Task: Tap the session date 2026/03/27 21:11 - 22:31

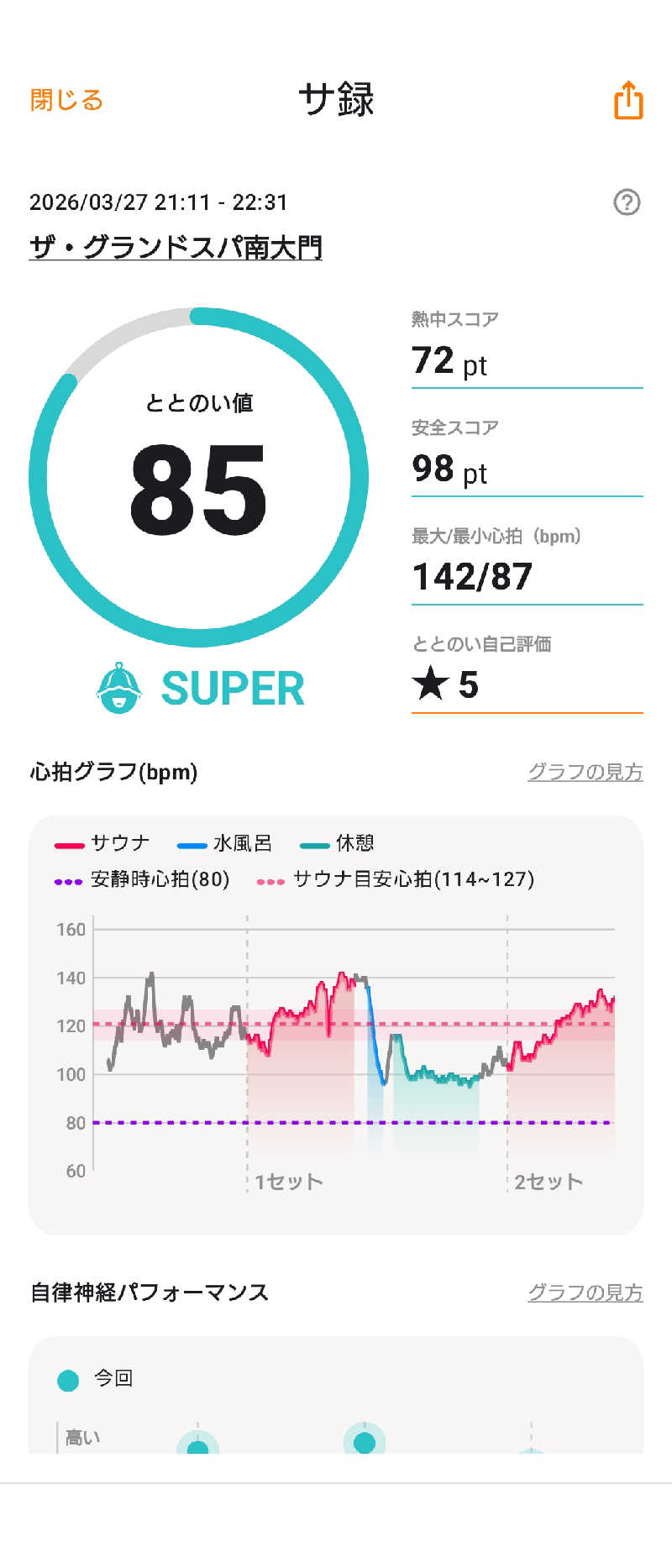Action: 159,202
